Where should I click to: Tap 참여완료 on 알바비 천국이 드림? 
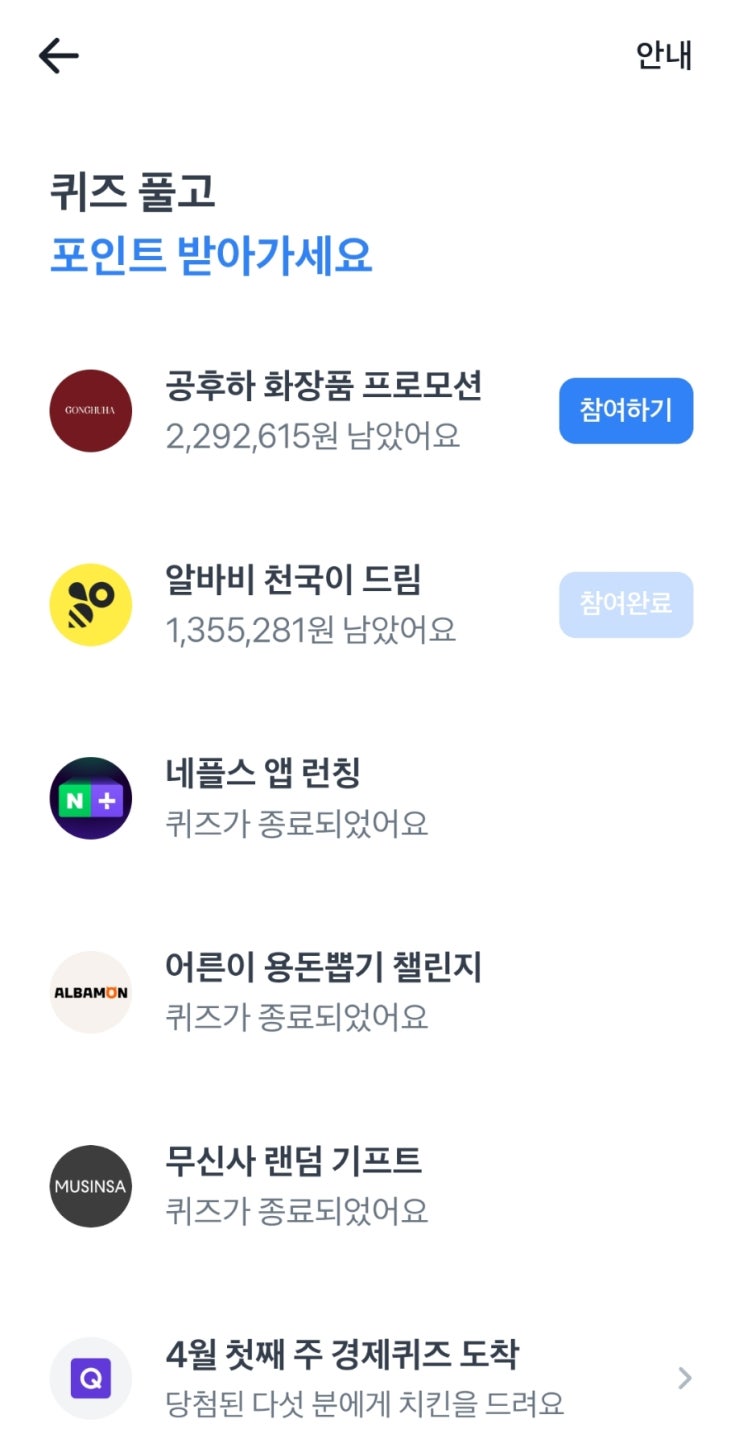(x=625, y=604)
